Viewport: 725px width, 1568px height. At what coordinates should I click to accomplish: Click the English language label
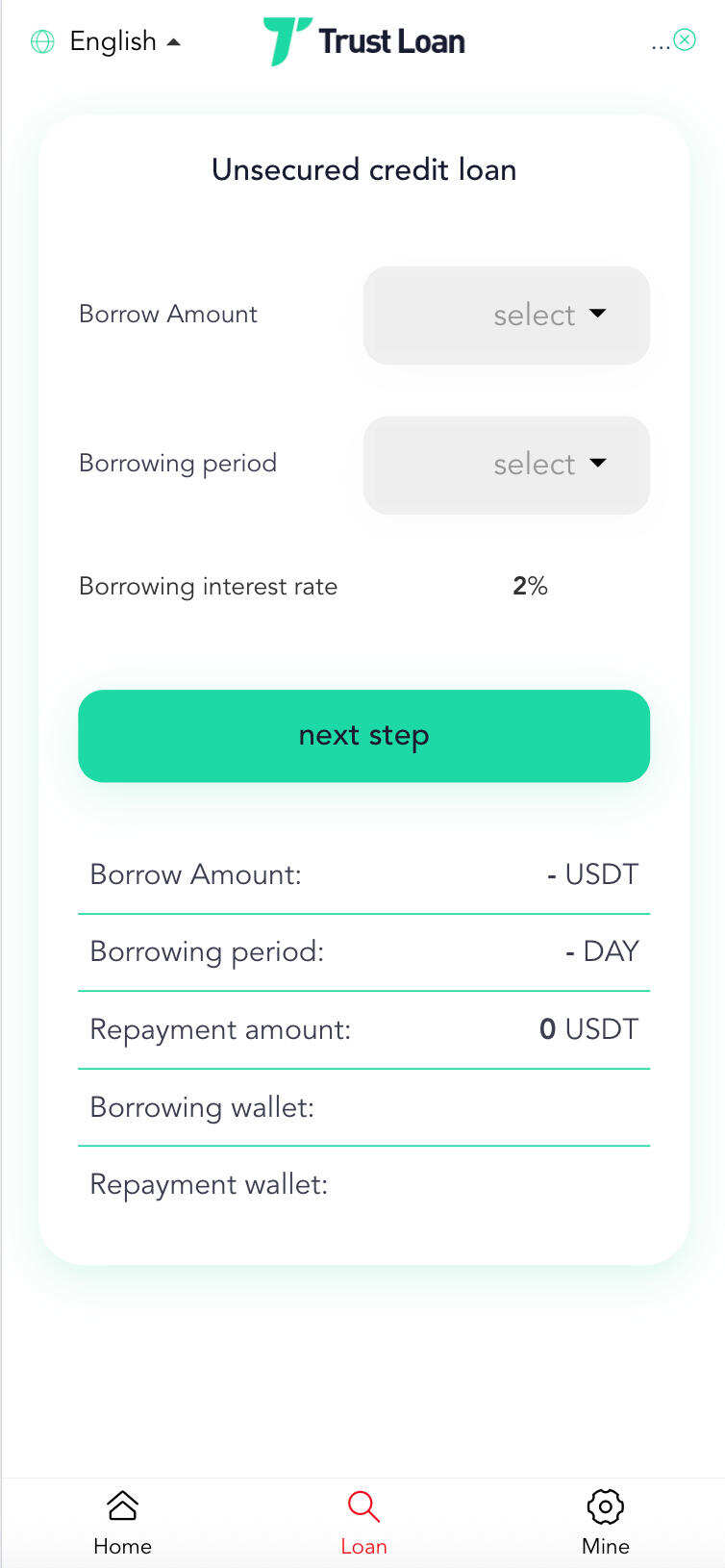tap(112, 41)
